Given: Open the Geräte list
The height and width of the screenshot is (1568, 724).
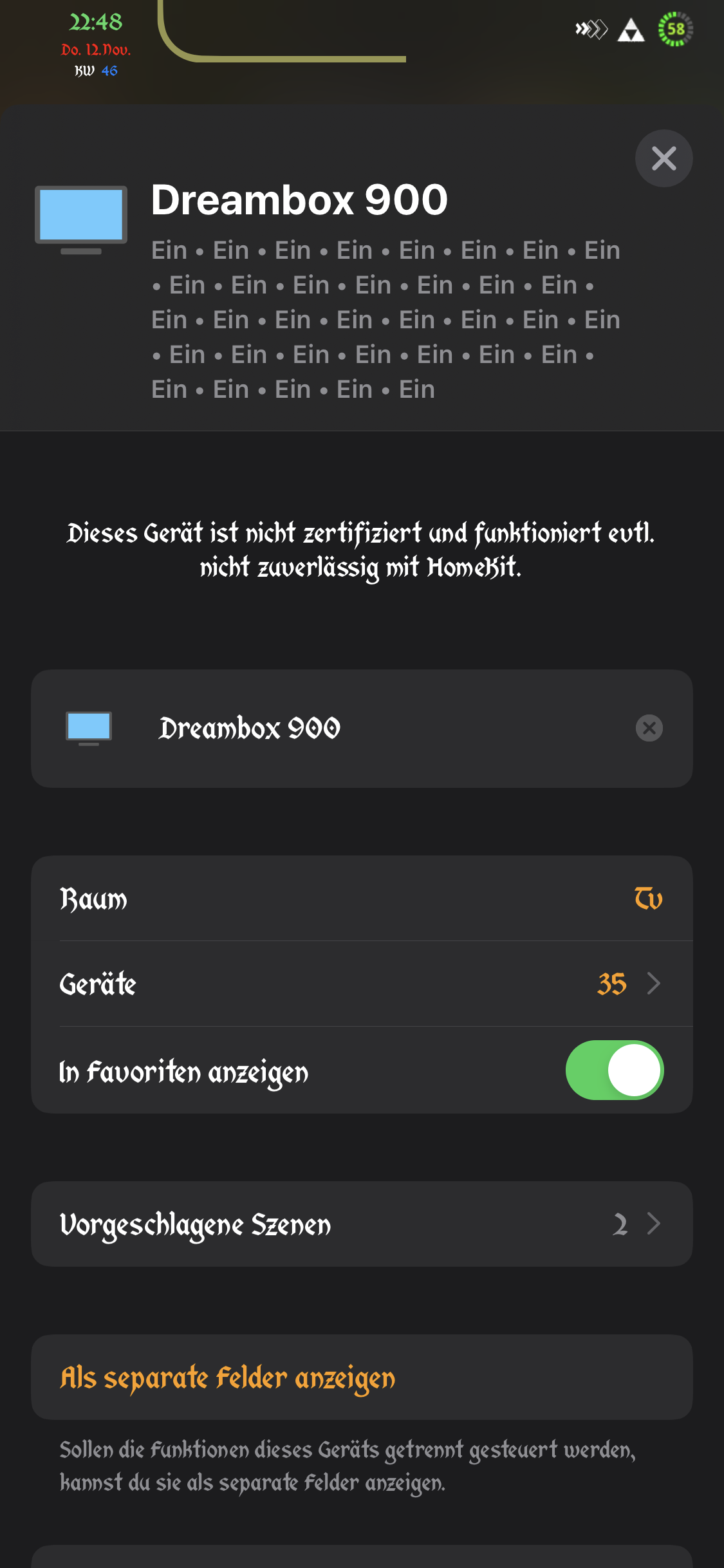Looking at the screenshot, I should 362,984.
